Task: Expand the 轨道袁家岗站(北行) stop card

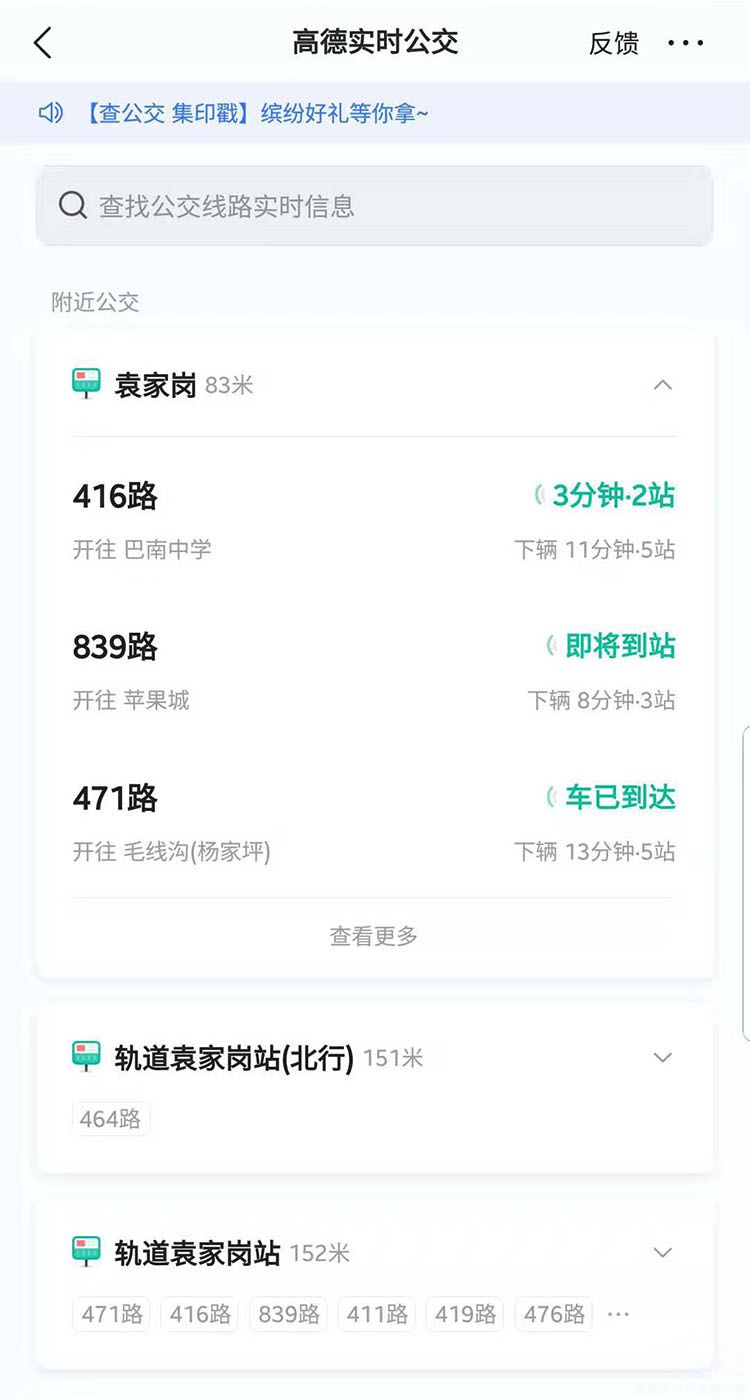Action: tap(662, 1057)
